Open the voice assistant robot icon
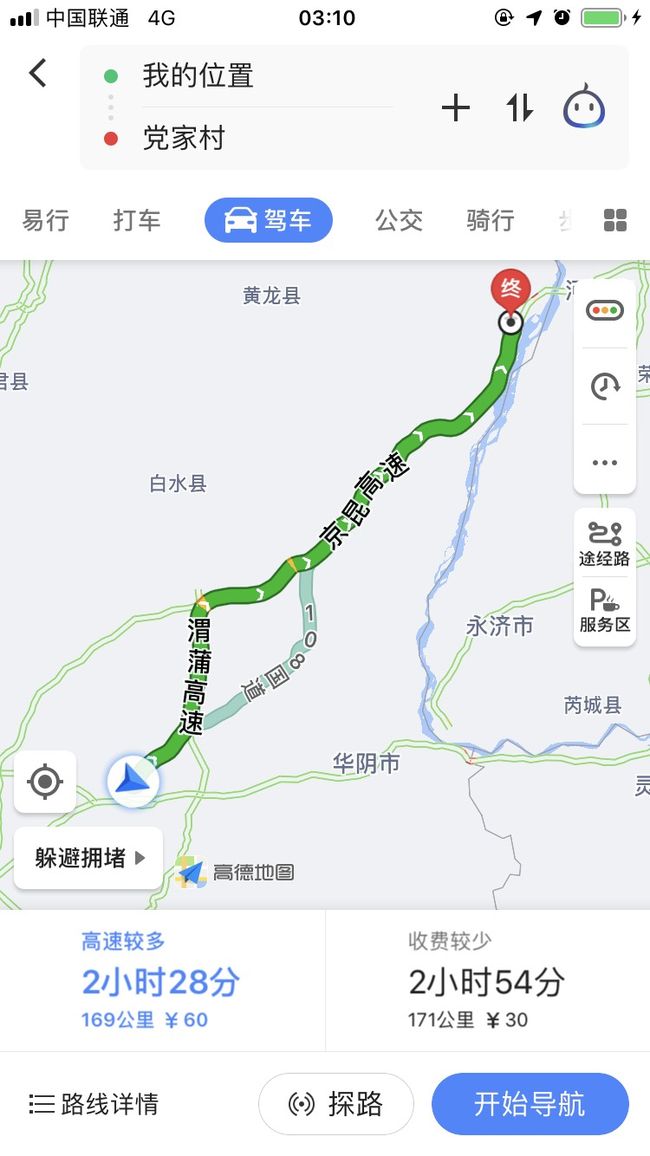This screenshot has height=1156, width=650. (584, 106)
